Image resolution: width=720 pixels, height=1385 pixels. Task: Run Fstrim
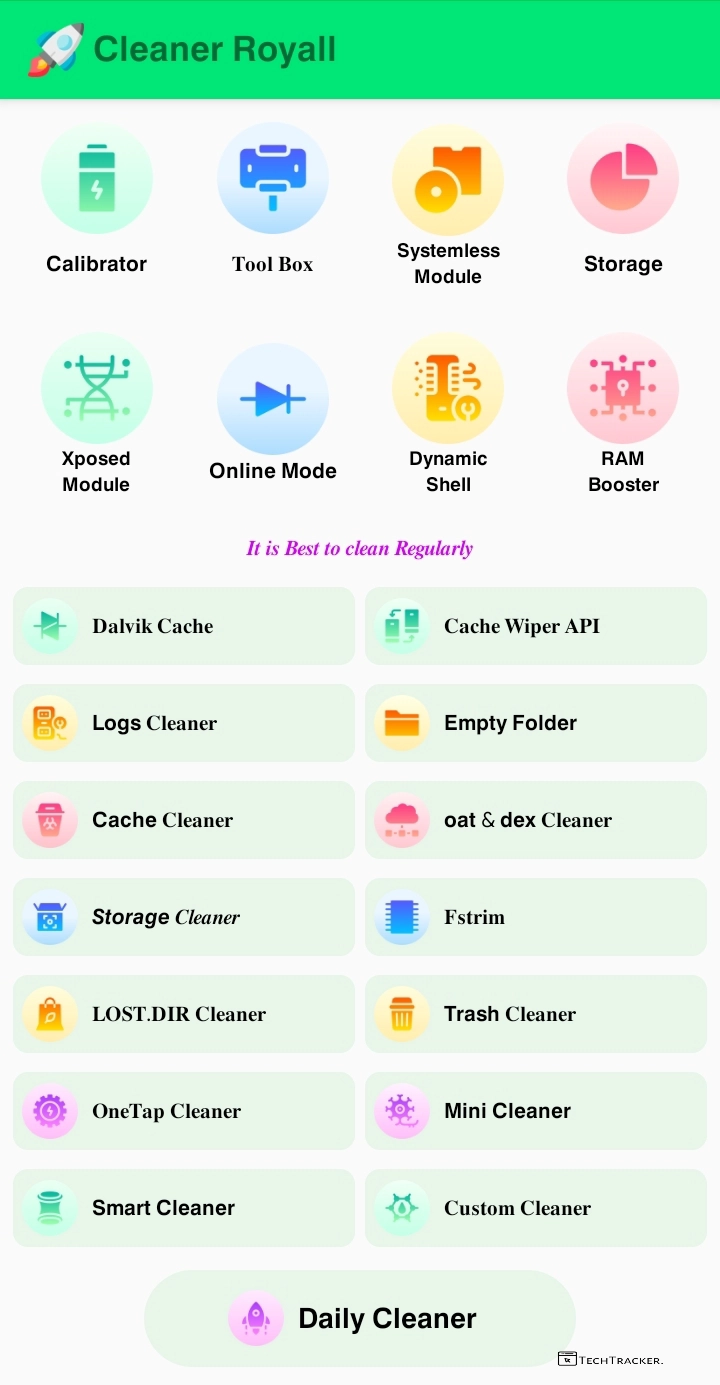coord(536,917)
